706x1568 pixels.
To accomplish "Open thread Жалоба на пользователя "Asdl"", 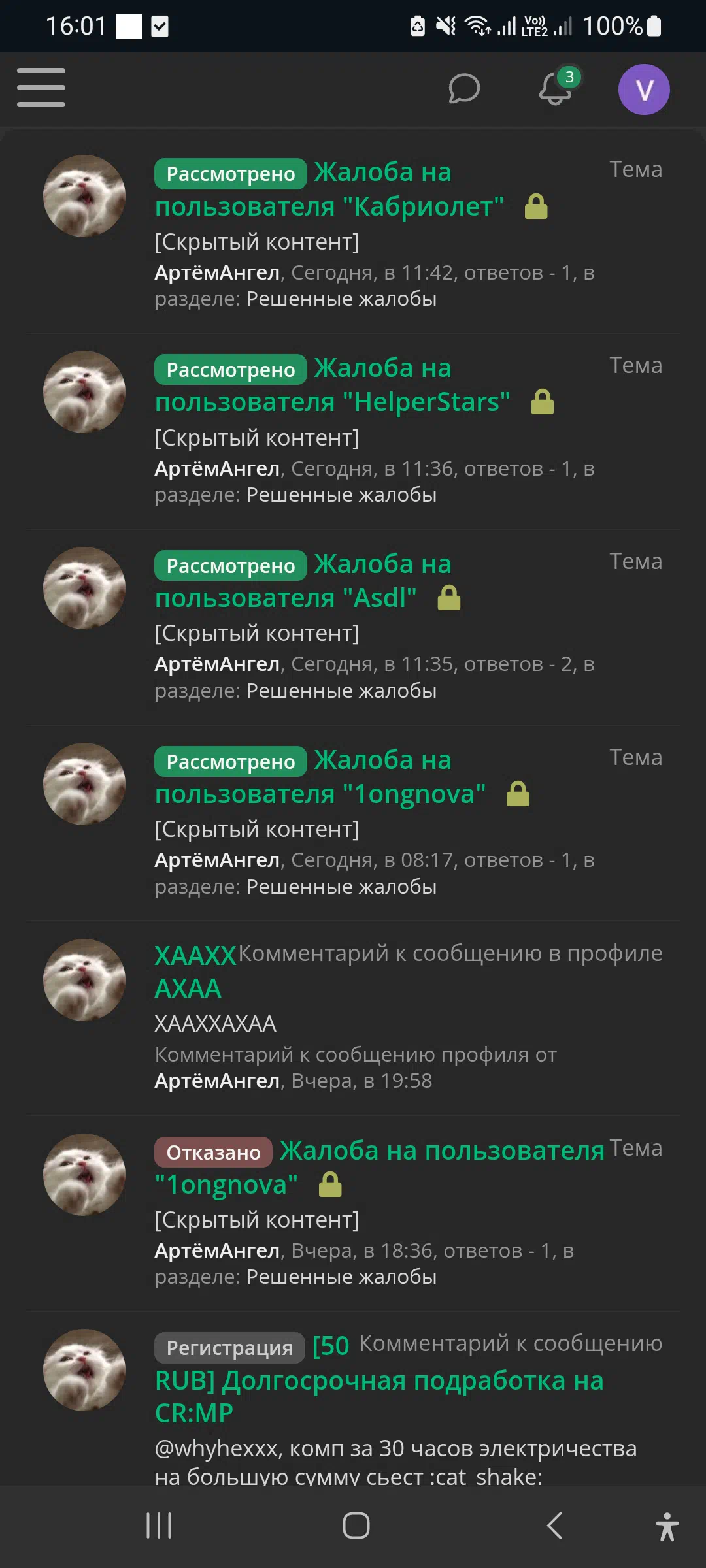I will [x=303, y=581].
